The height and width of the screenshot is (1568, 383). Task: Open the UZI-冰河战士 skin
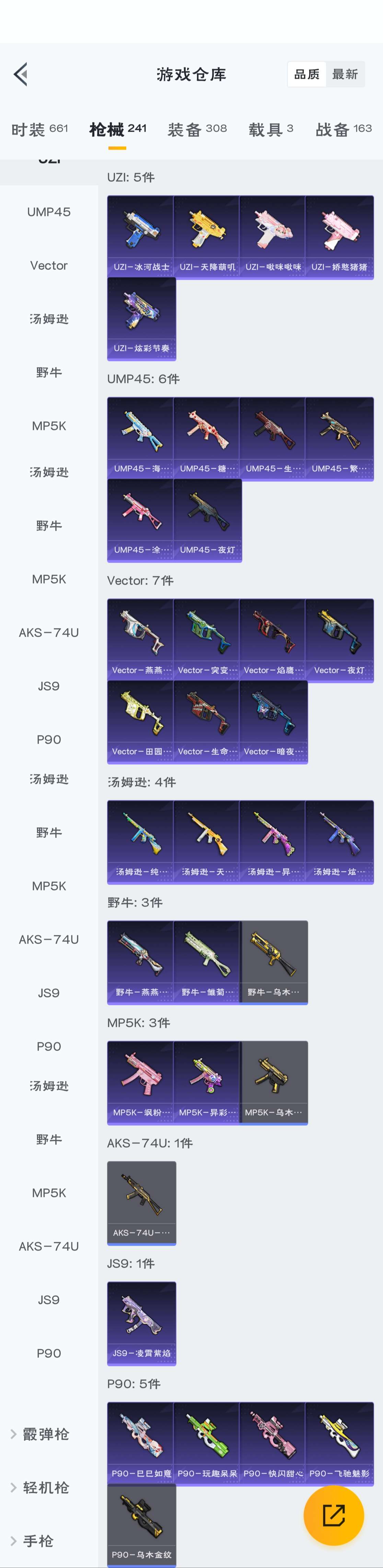[x=141, y=236]
